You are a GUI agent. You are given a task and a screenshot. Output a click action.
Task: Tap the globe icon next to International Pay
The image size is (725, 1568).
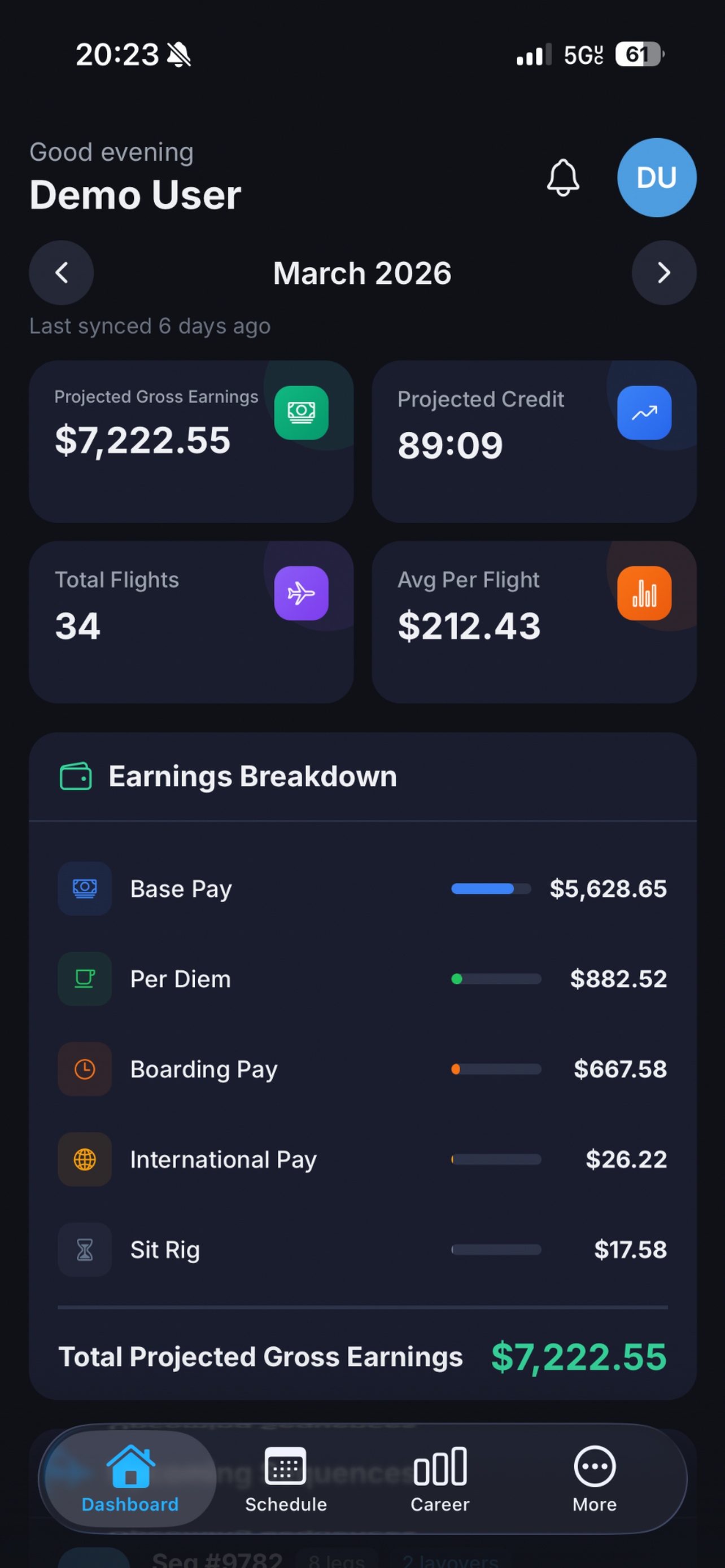coord(85,1159)
